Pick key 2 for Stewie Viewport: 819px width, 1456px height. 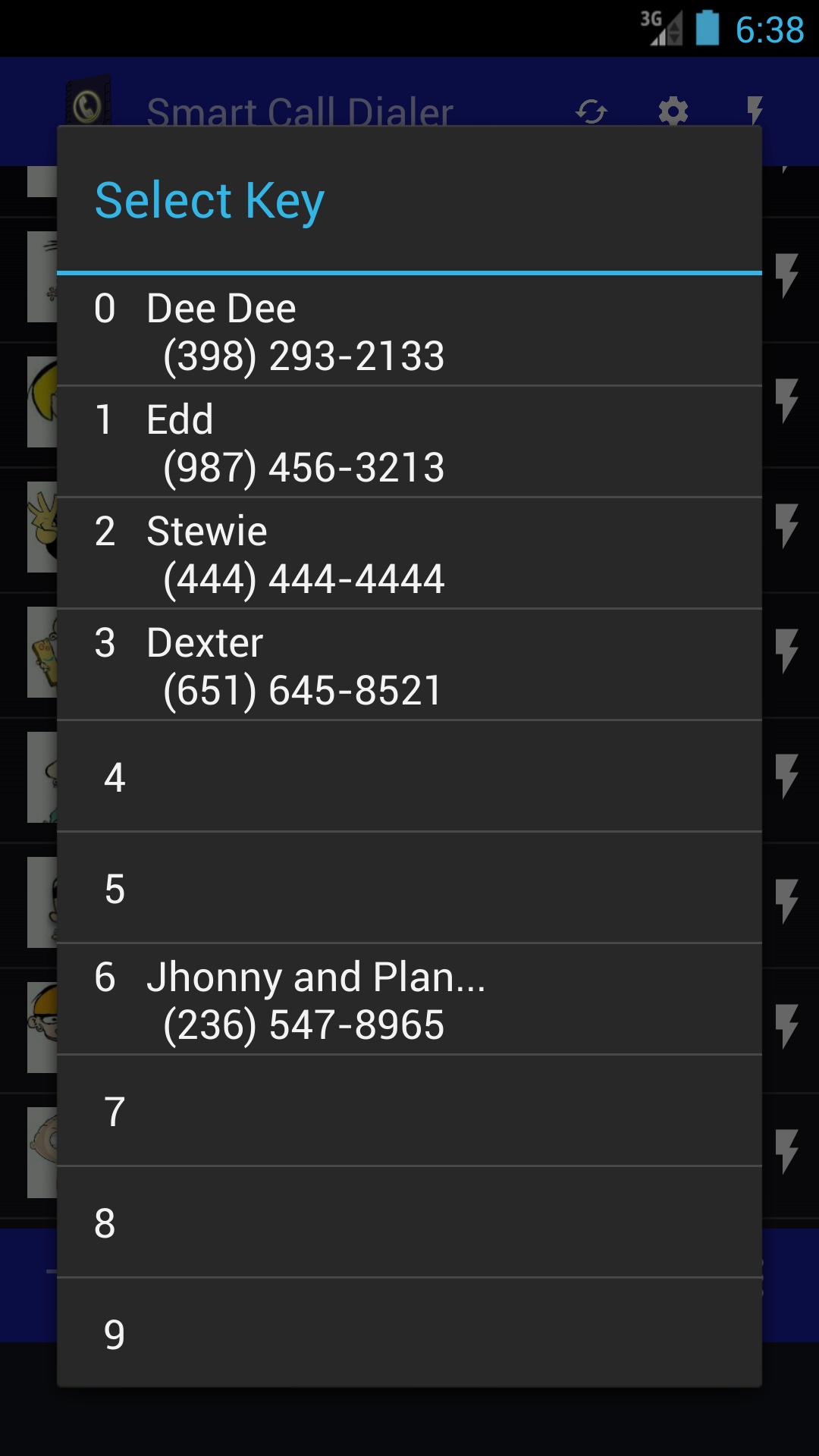pos(409,554)
